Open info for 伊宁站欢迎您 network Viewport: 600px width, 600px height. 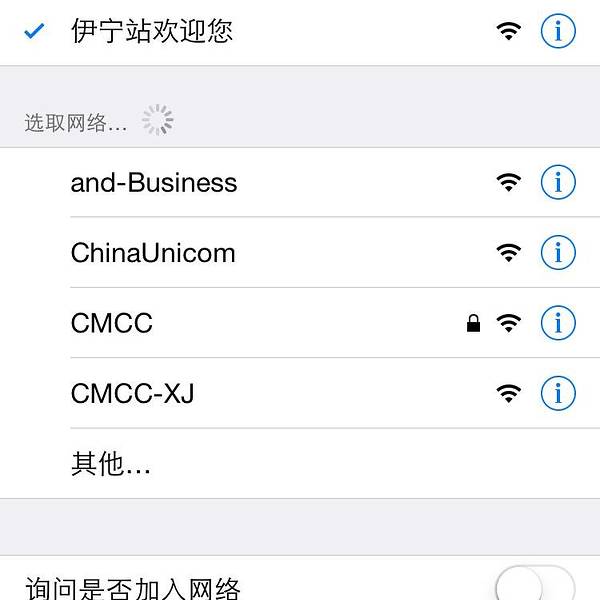558,31
